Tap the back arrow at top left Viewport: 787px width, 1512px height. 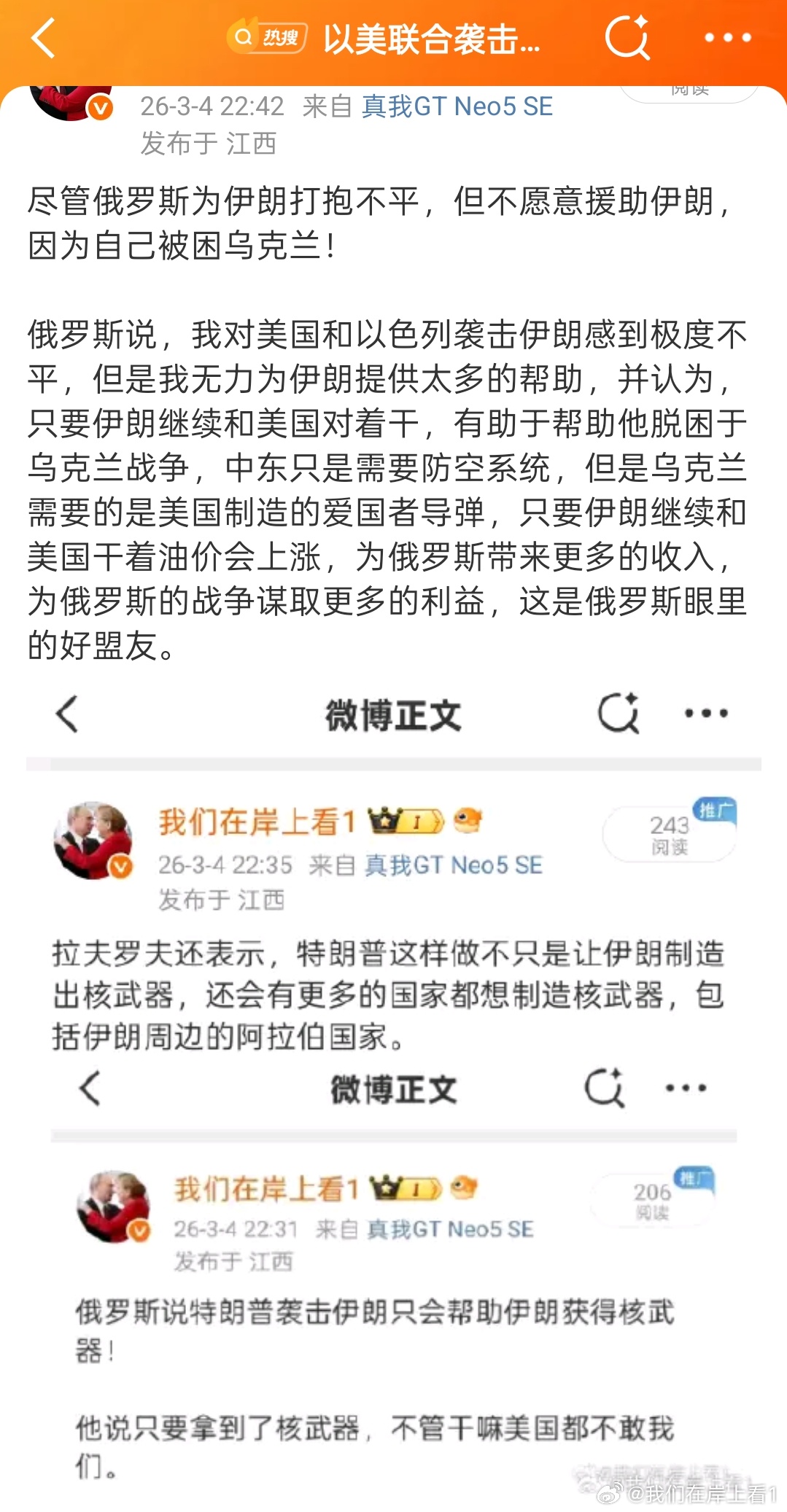pos(44,38)
